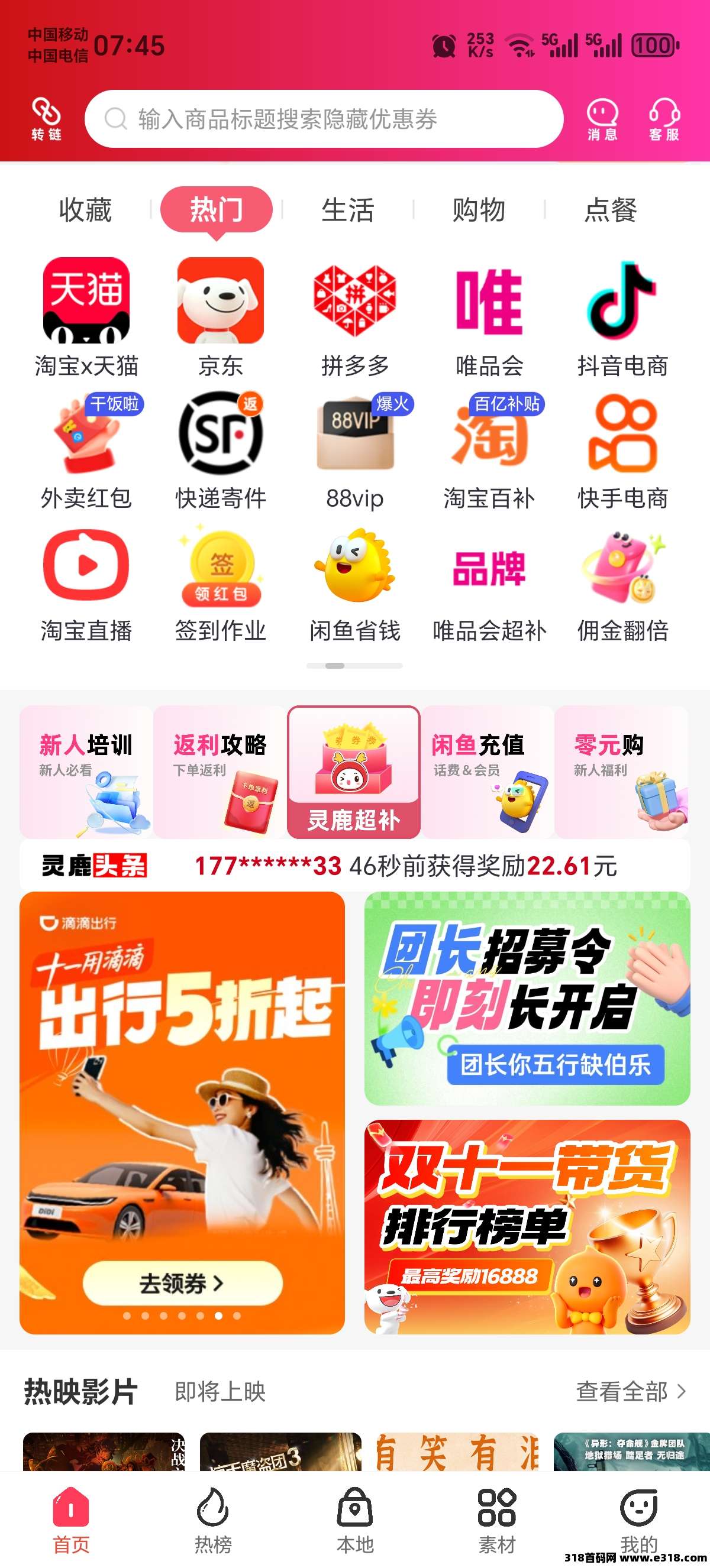
Task: Tap the coupon search box
Action: tap(323, 119)
